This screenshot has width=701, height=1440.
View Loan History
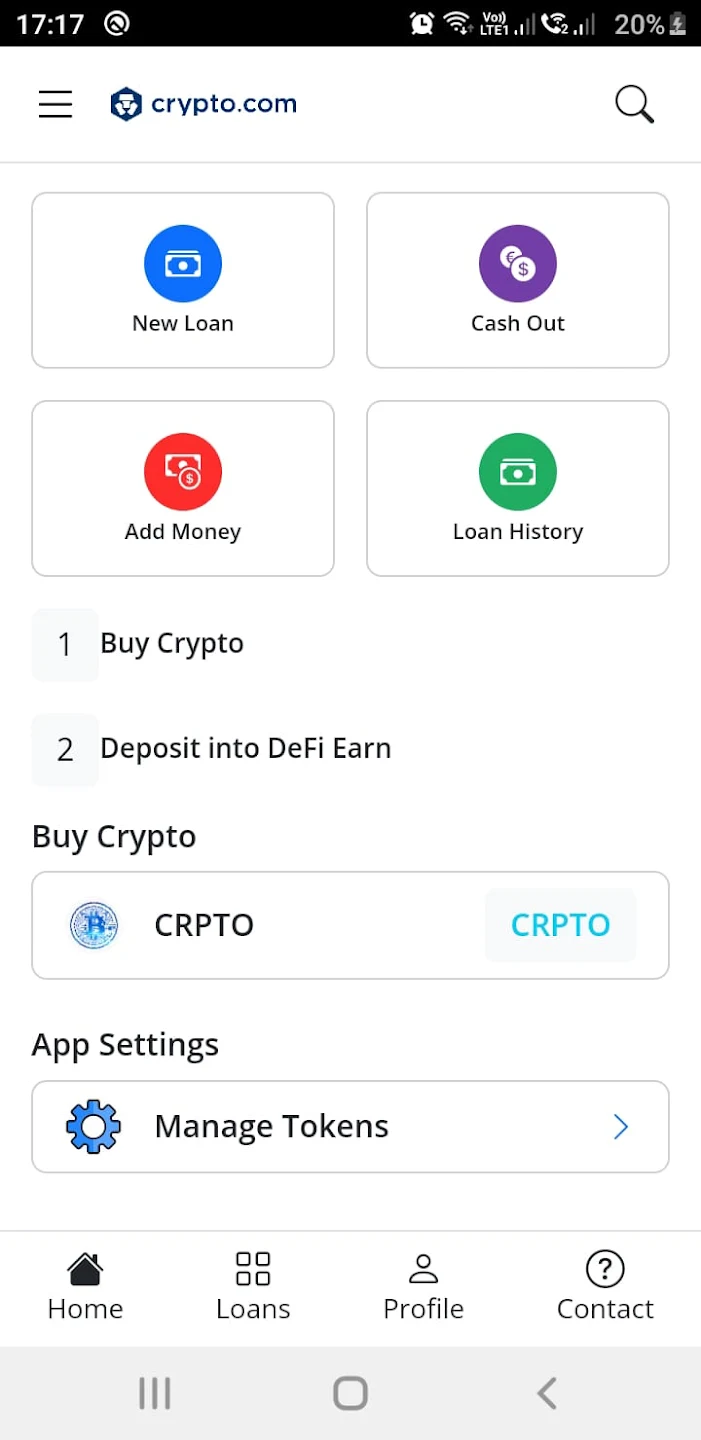pyautogui.click(x=518, y=488)
